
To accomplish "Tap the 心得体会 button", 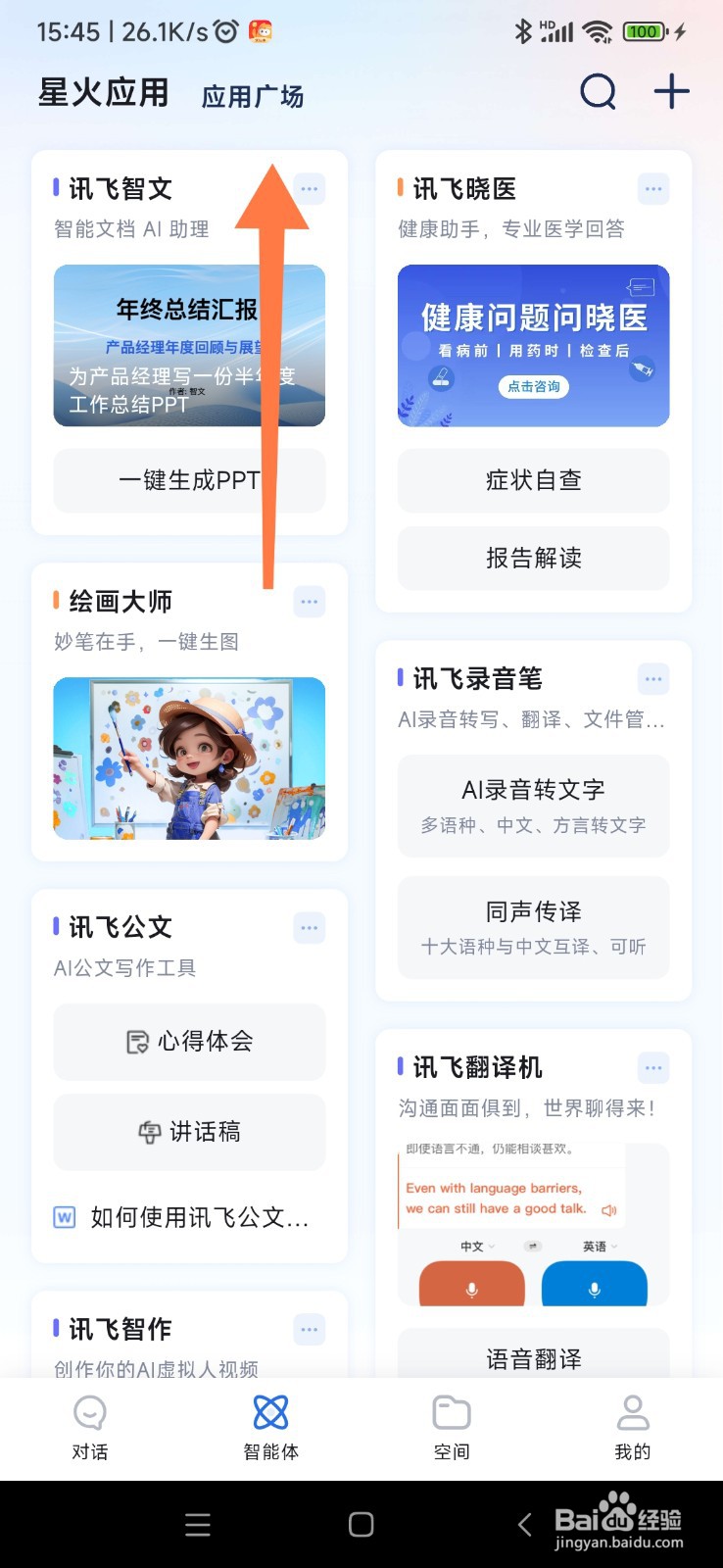I will click(x=189, y=1041).
